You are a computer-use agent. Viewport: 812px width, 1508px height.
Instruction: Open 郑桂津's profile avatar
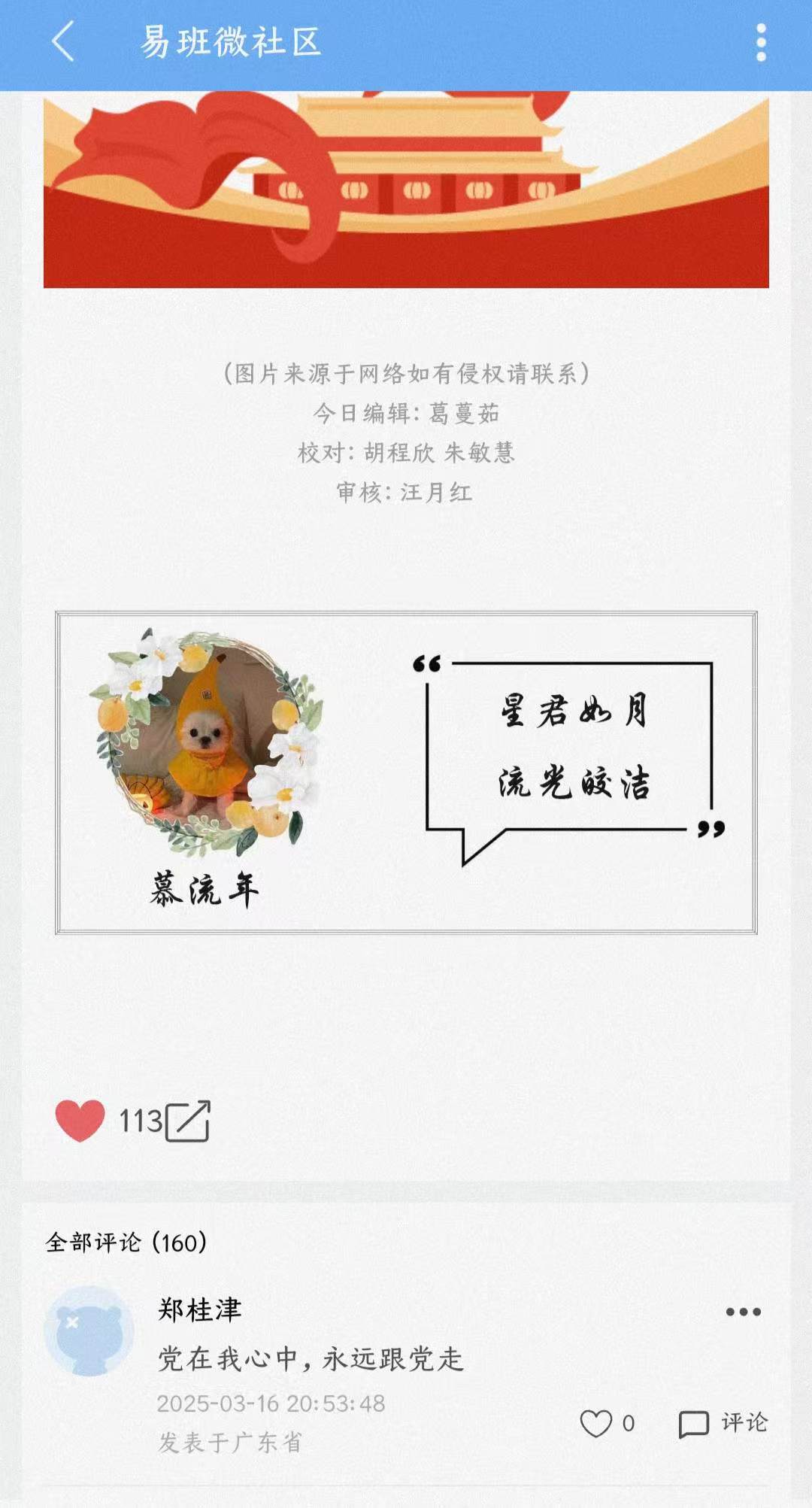coord(89,1331)
